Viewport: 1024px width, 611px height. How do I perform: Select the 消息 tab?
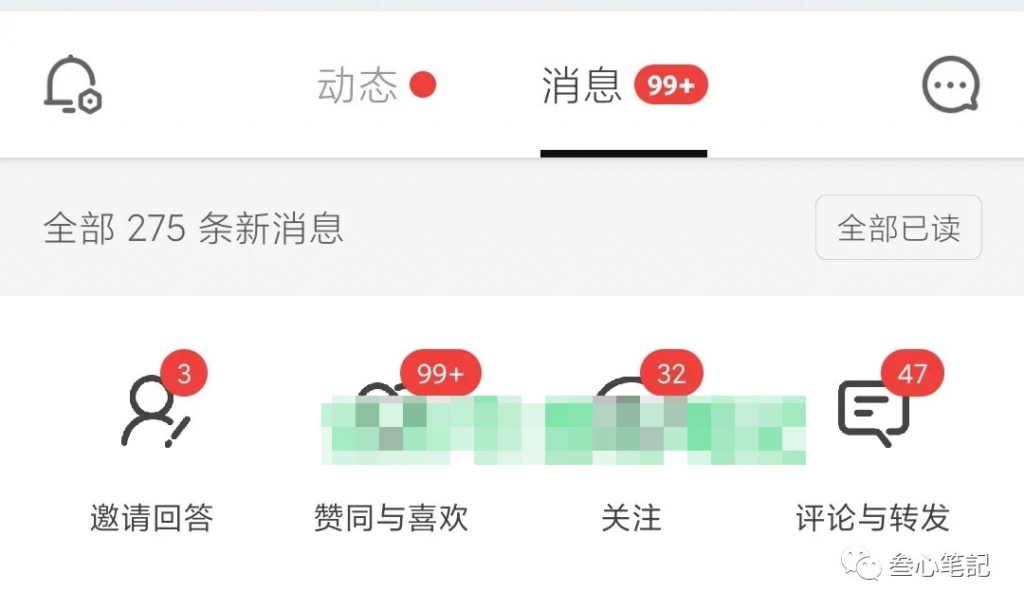click(583, 86)
